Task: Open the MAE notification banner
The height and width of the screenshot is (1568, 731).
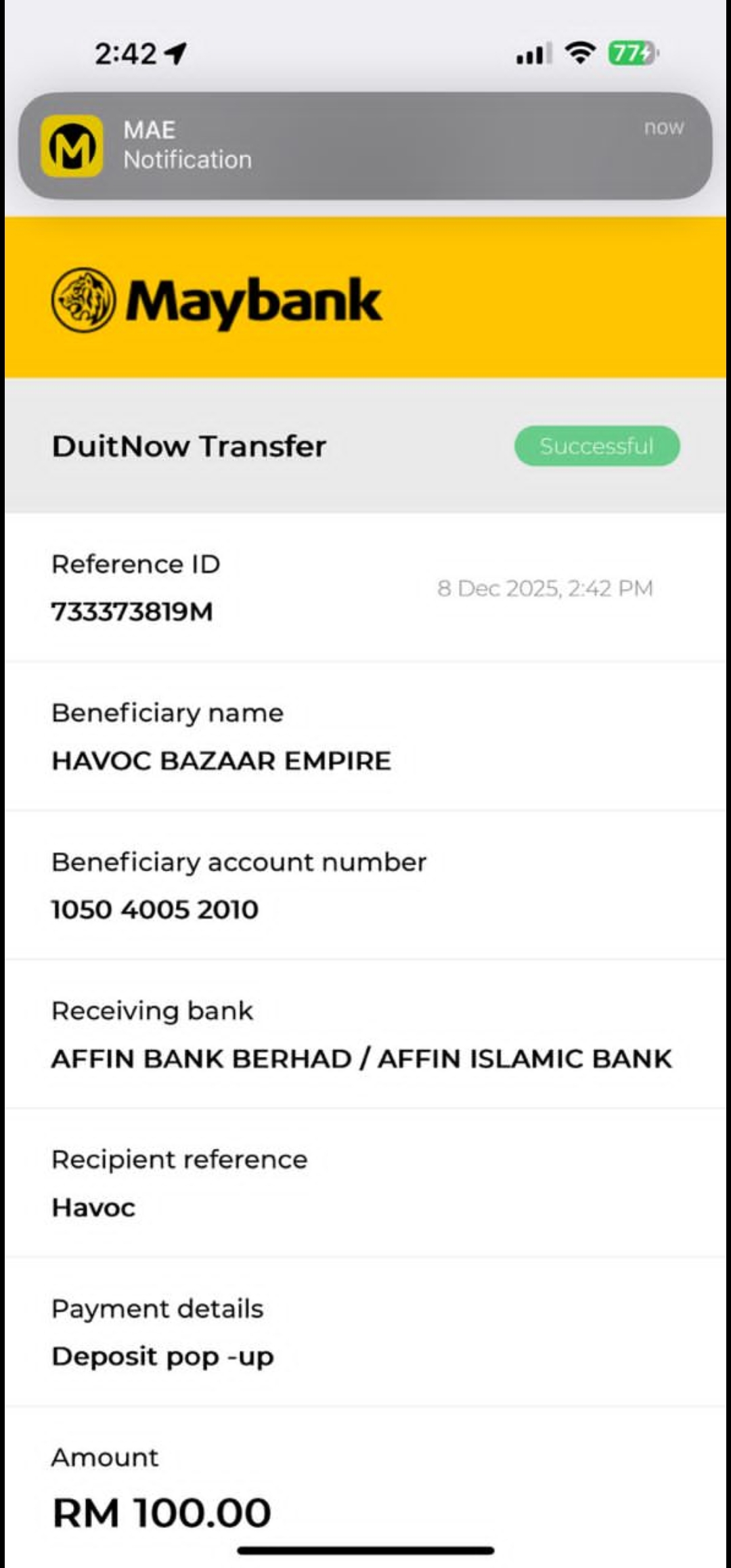Action: pyautogui.click(x=365, y=146)
